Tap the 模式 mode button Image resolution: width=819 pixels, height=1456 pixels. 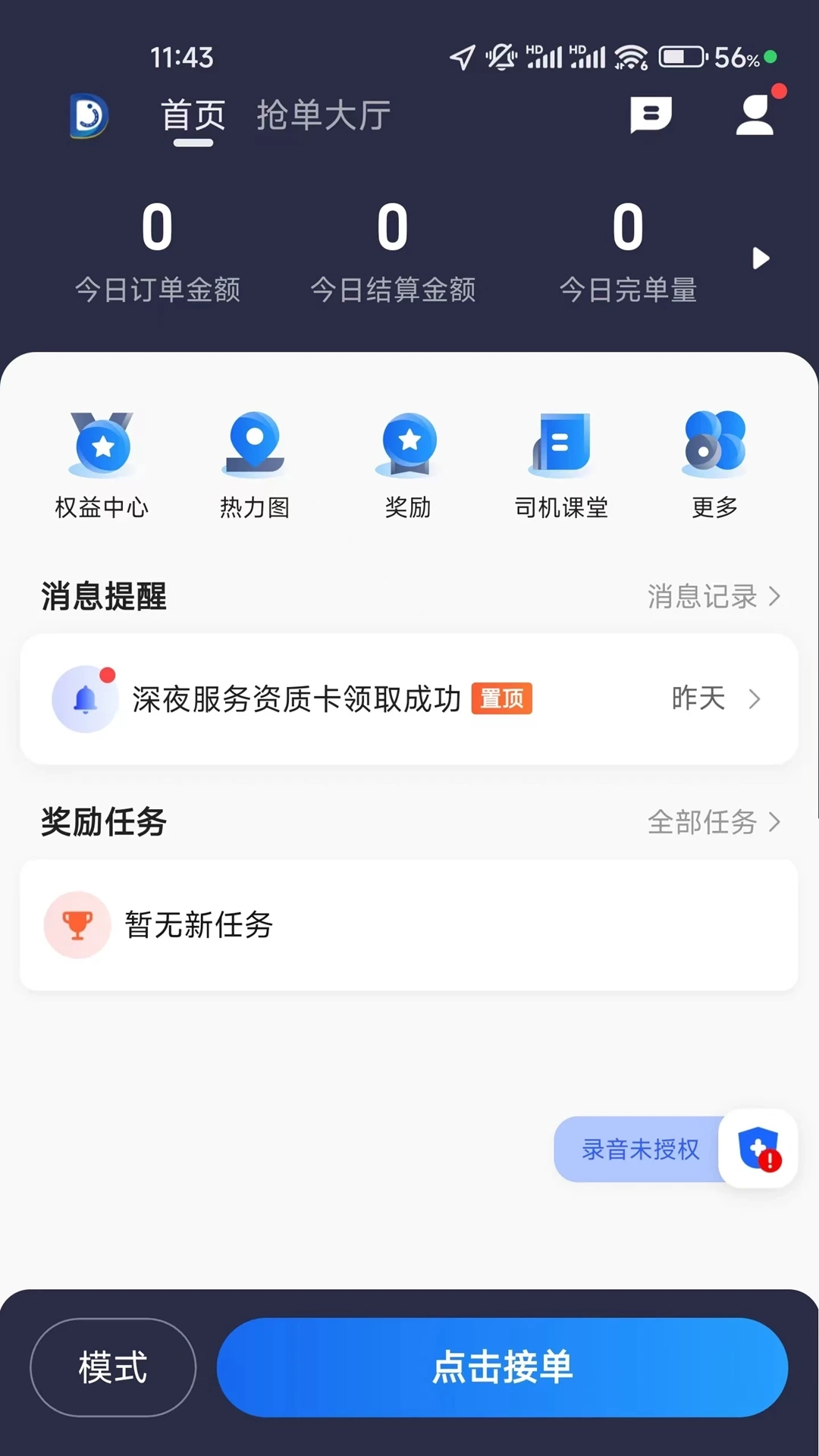[112, 1367]
